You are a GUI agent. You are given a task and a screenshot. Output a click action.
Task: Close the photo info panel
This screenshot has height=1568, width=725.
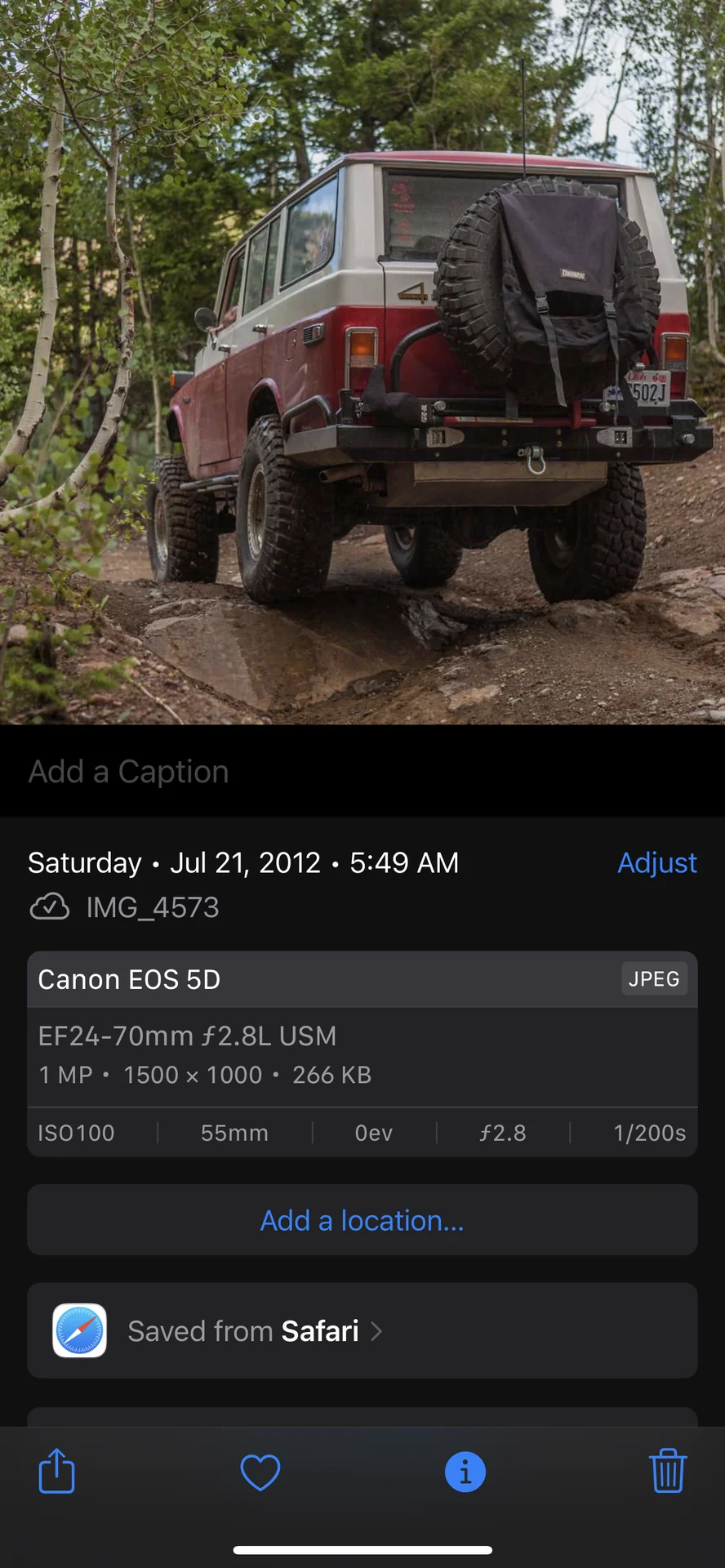(465, 1472)
